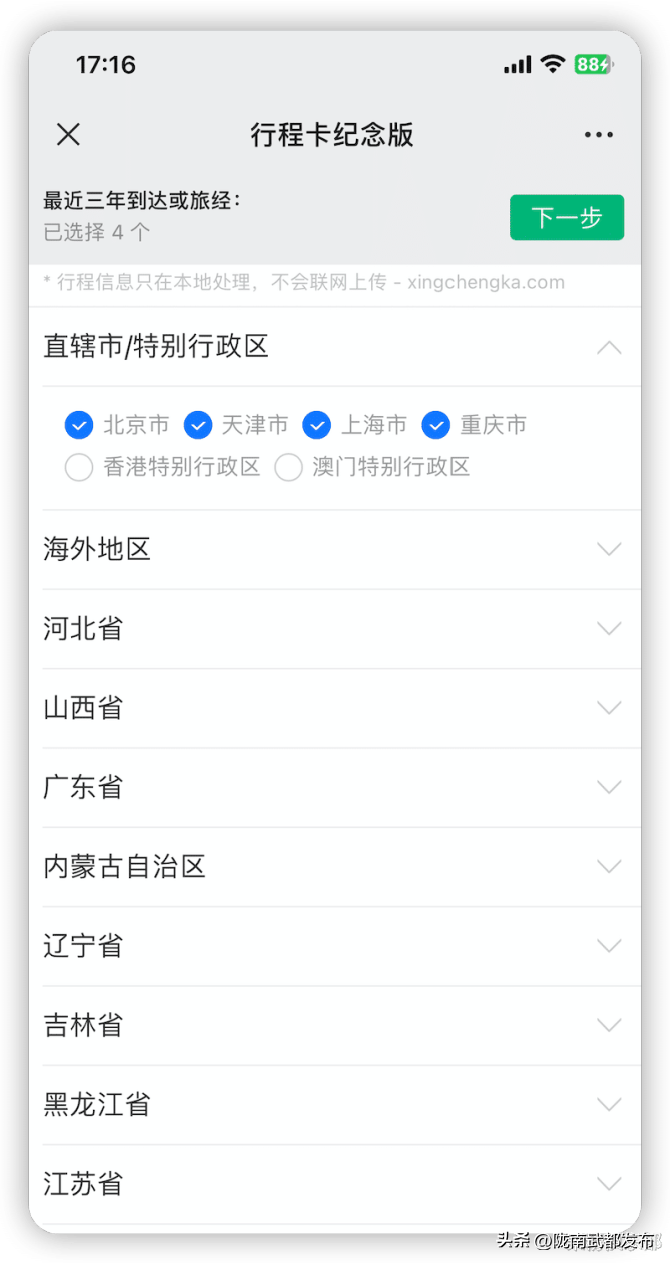Open the three-dot overflow menu
Viewport: 670px width, 1264px height.
point(598,135)
